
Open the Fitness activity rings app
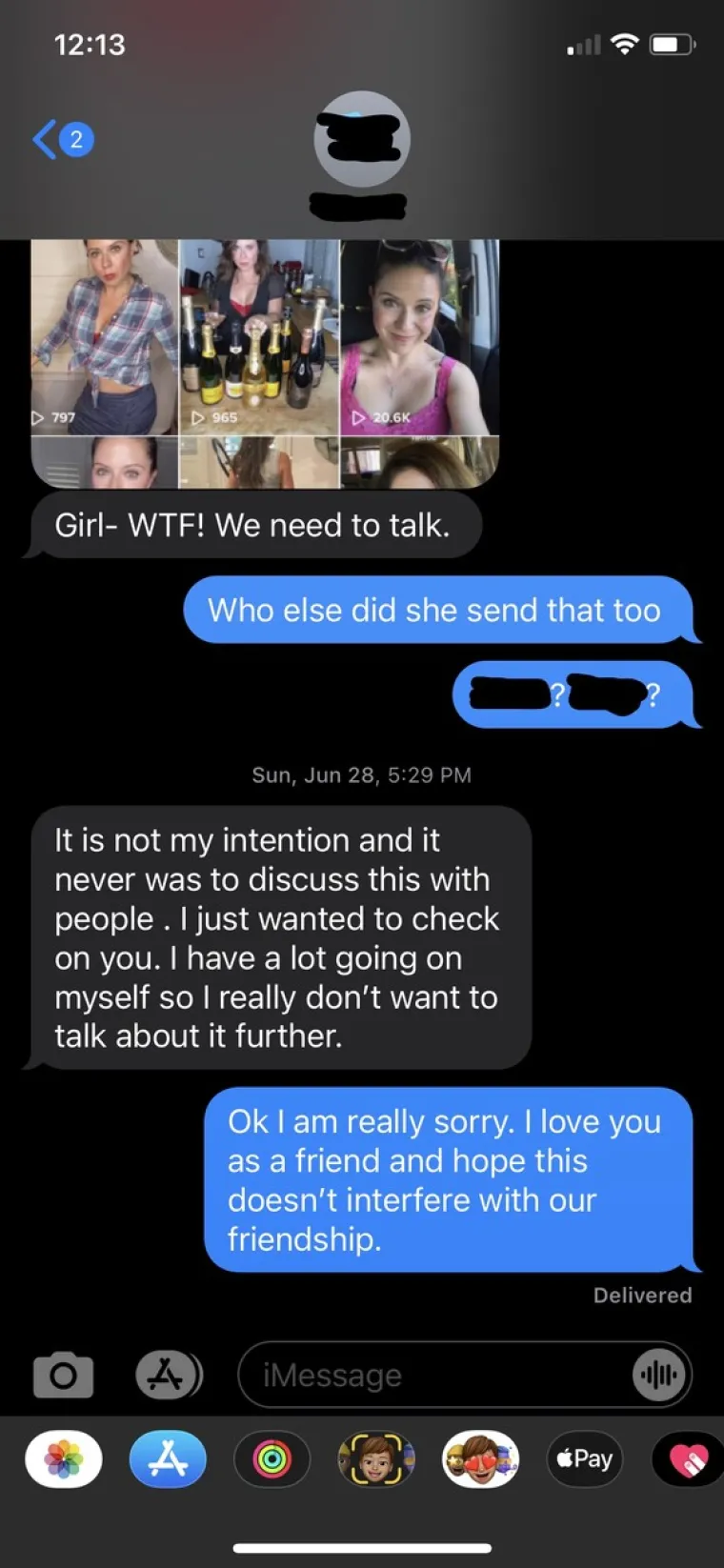click(x=272, y=1459)
